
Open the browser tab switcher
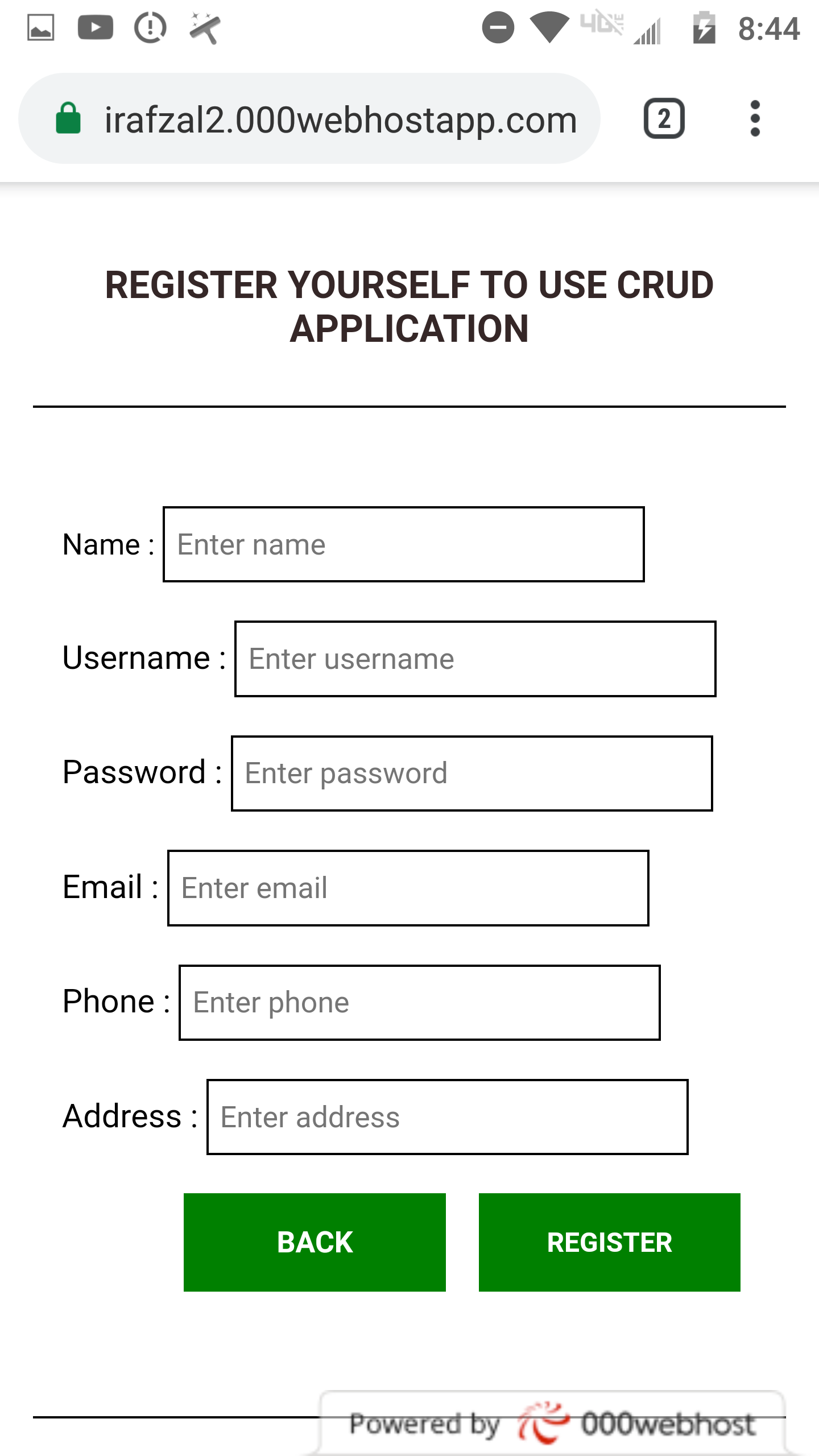pyautogui.click(x=664, y=119)
